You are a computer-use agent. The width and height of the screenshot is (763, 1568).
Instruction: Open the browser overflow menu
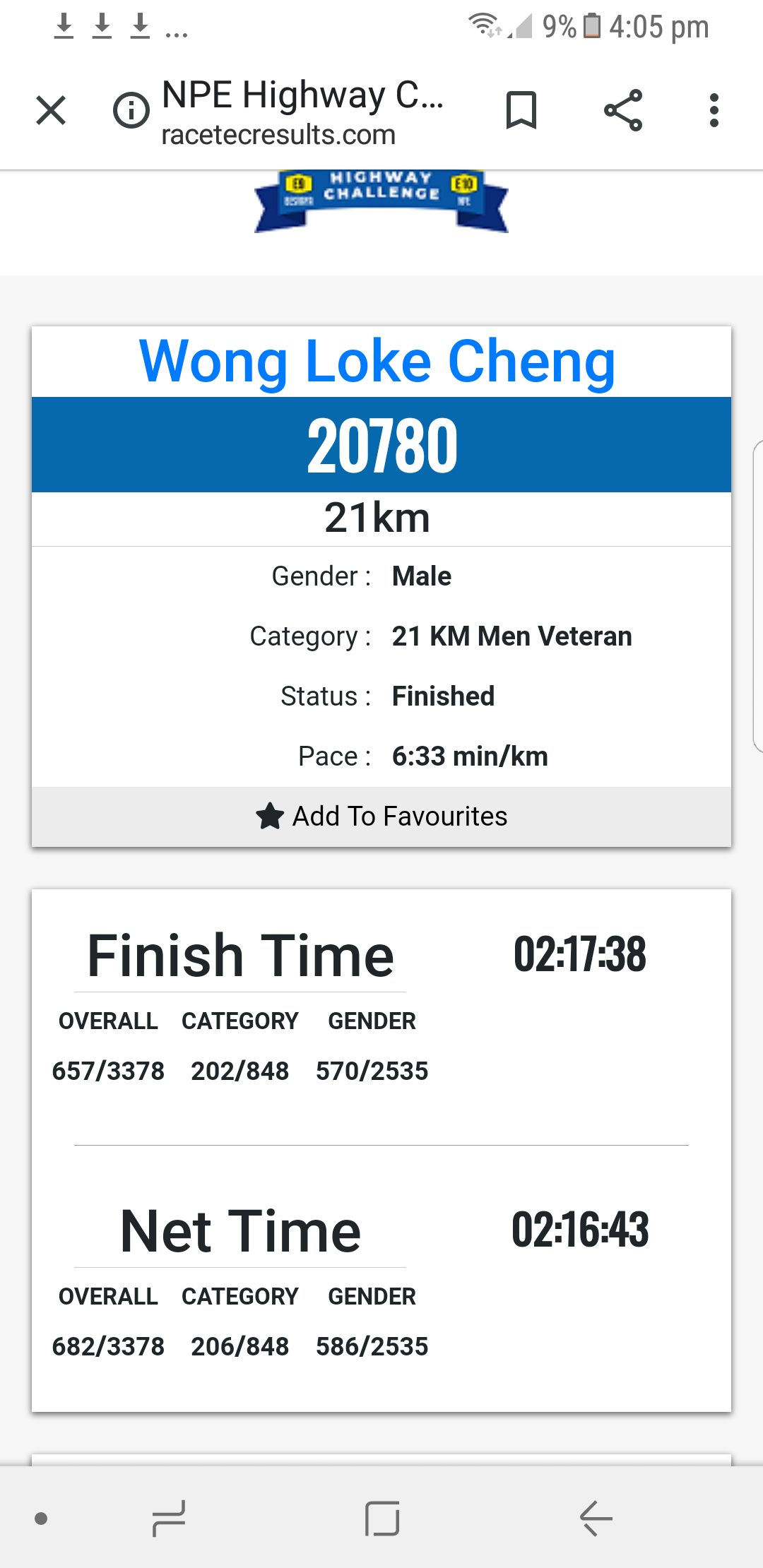click(714, 111)
